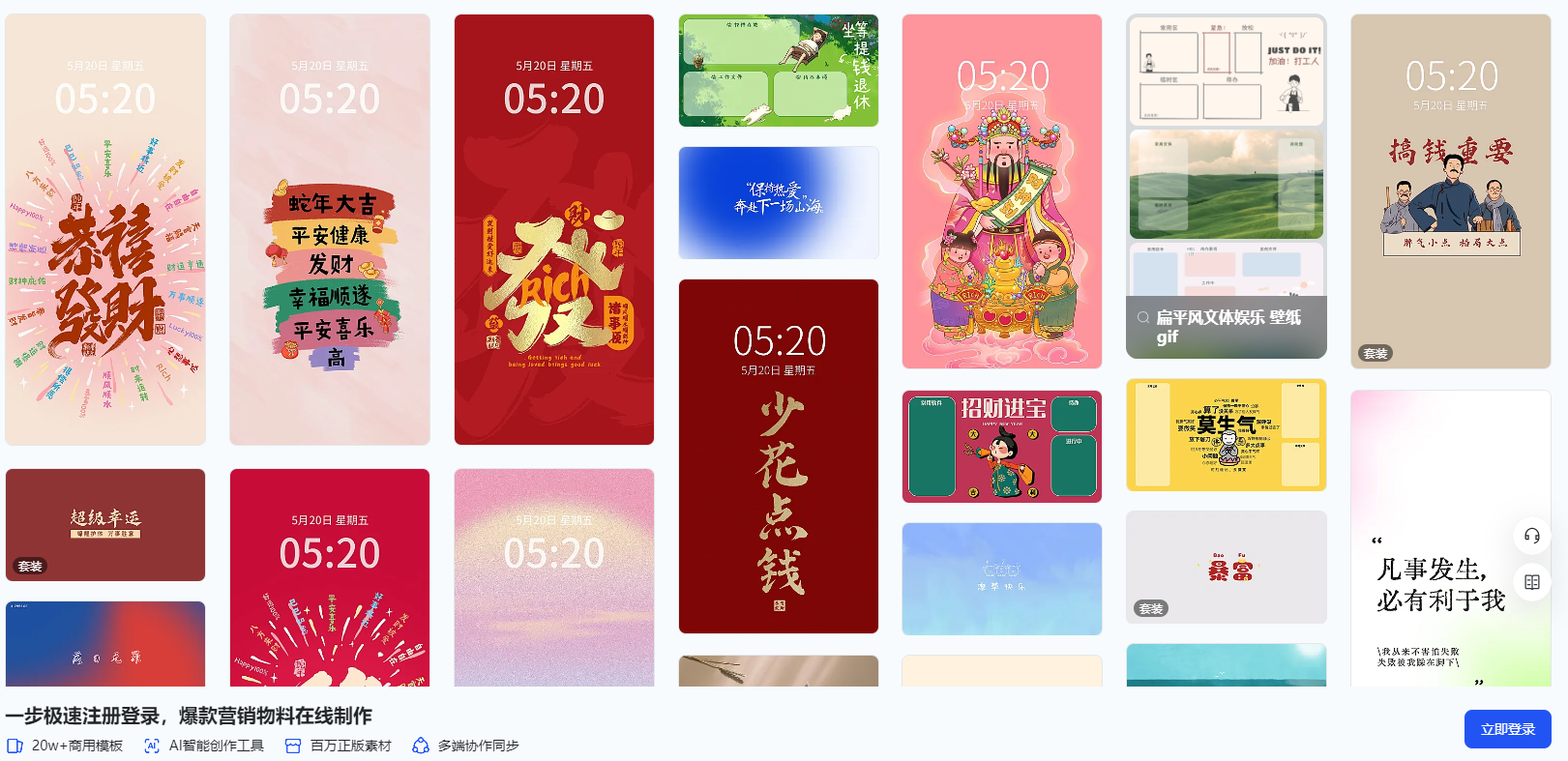Viewport: 1568px width, 761px height.
Task: Open the 恭禧發财 wallpaper template
Action: [x=105, y=229]
